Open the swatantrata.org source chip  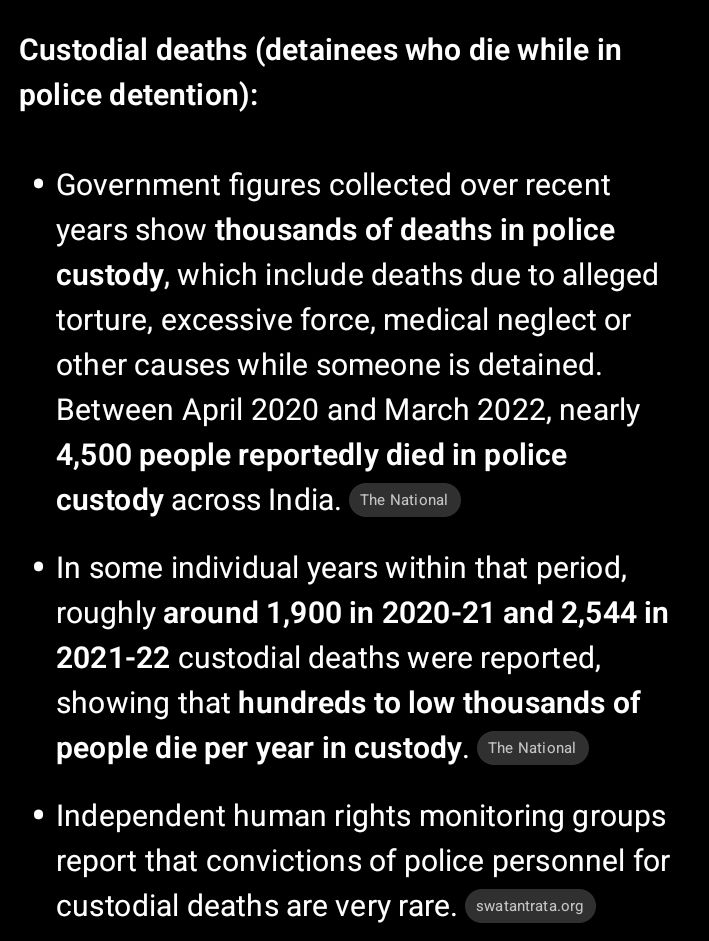[530, 906]
